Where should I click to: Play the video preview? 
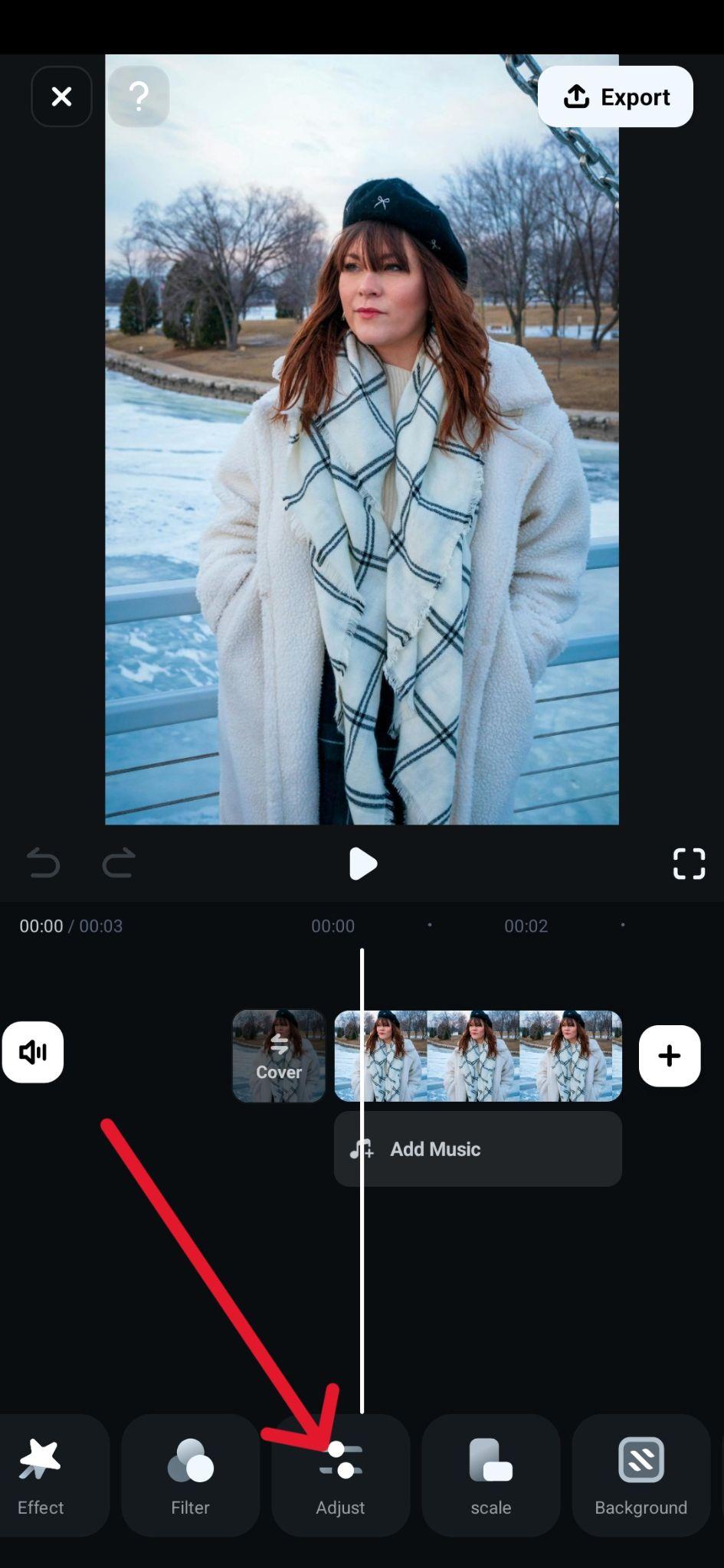coord(362,864)
